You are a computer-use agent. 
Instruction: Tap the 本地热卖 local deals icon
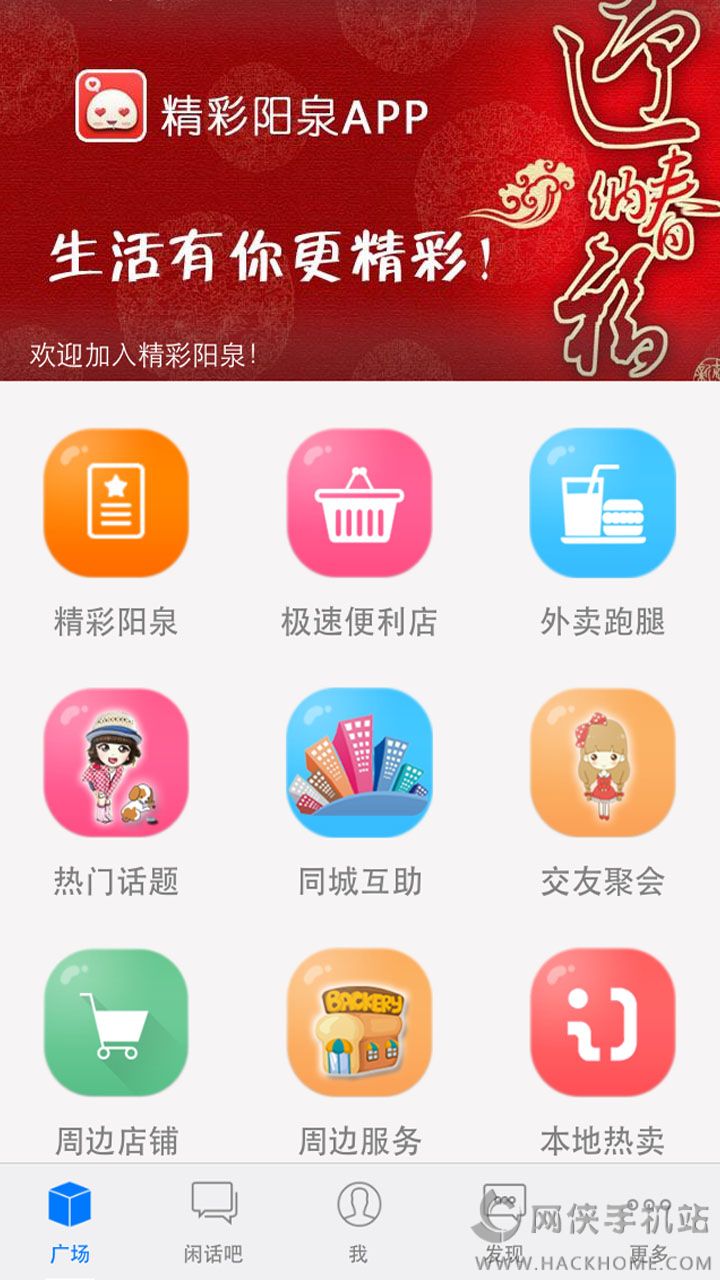(x=604, y=1020)
